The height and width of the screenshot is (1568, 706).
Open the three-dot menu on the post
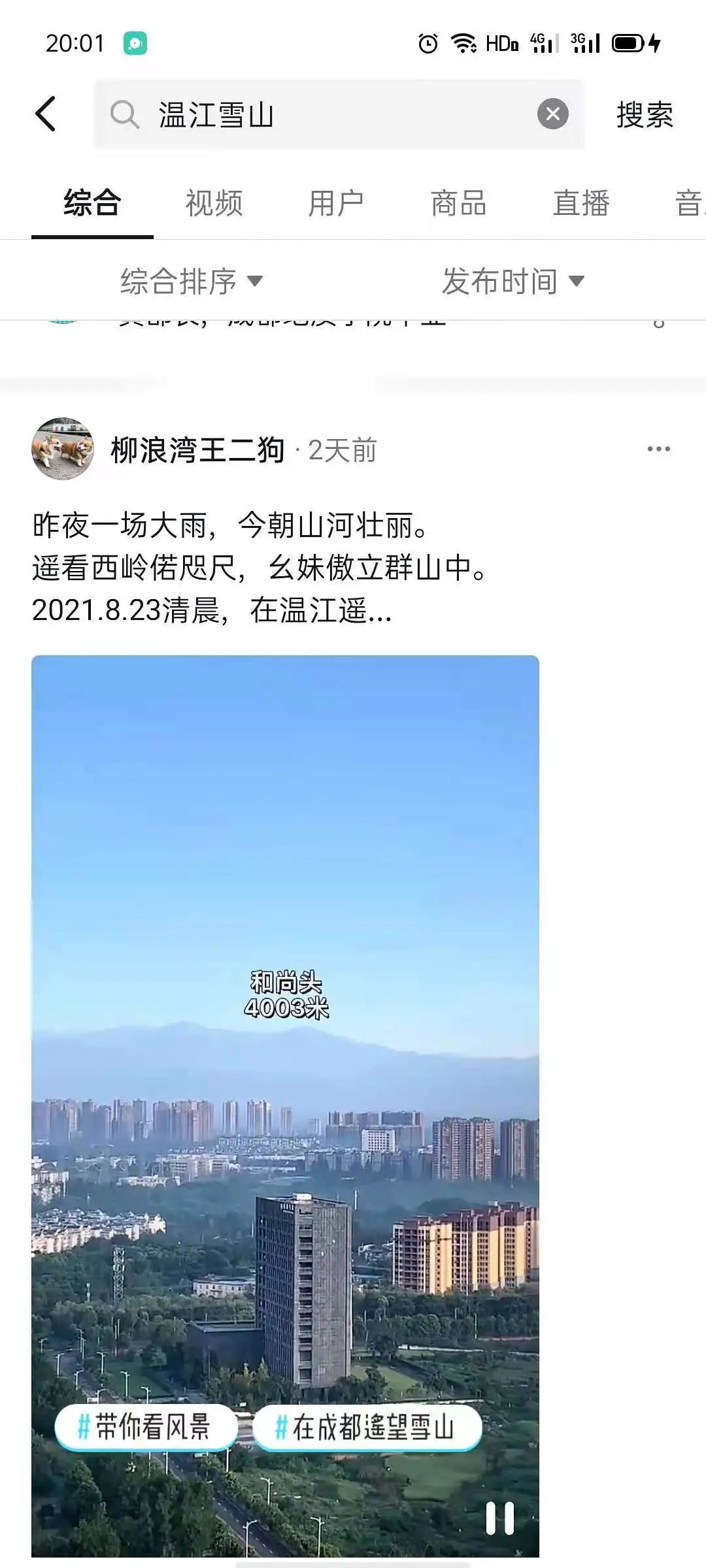coord(658,449)
